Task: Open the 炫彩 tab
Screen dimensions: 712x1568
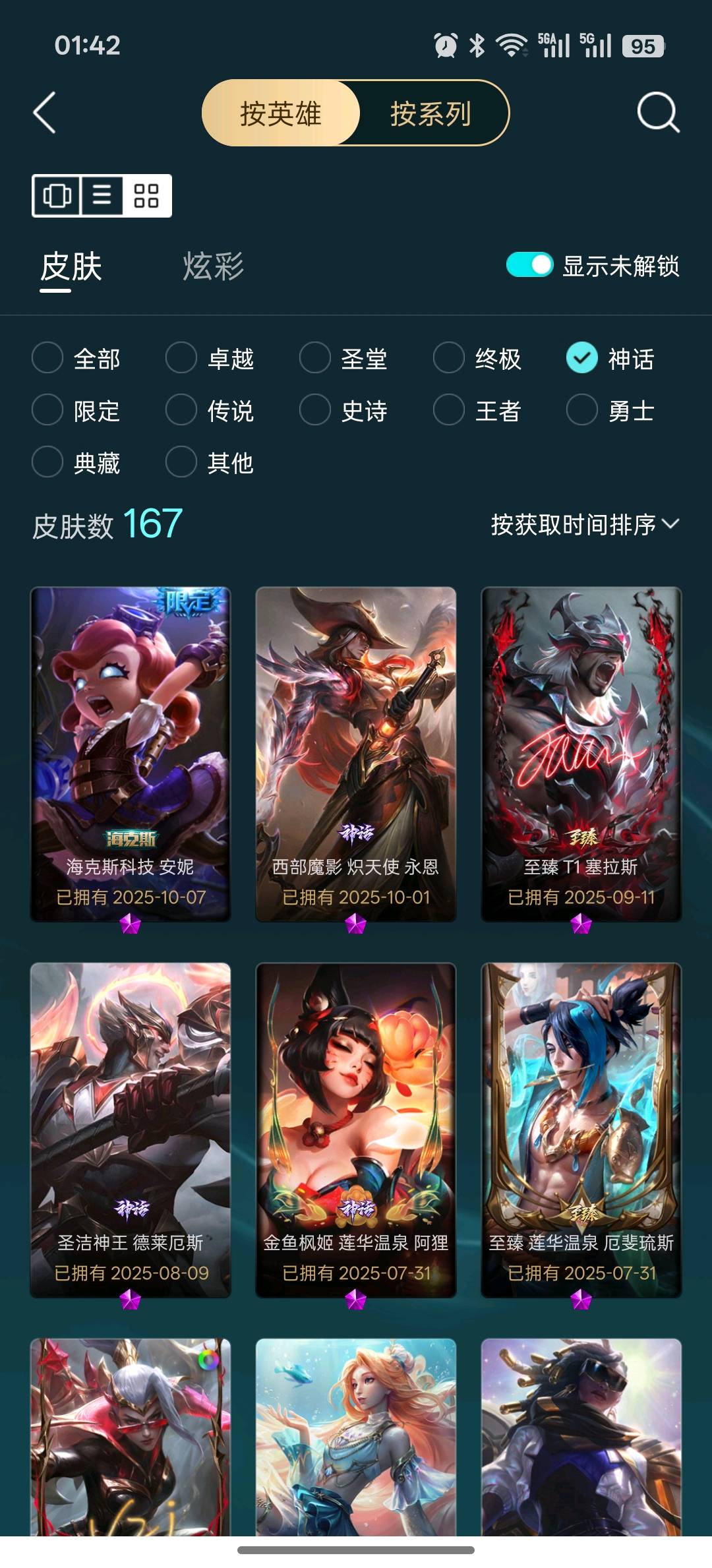Action: (213, 266)
